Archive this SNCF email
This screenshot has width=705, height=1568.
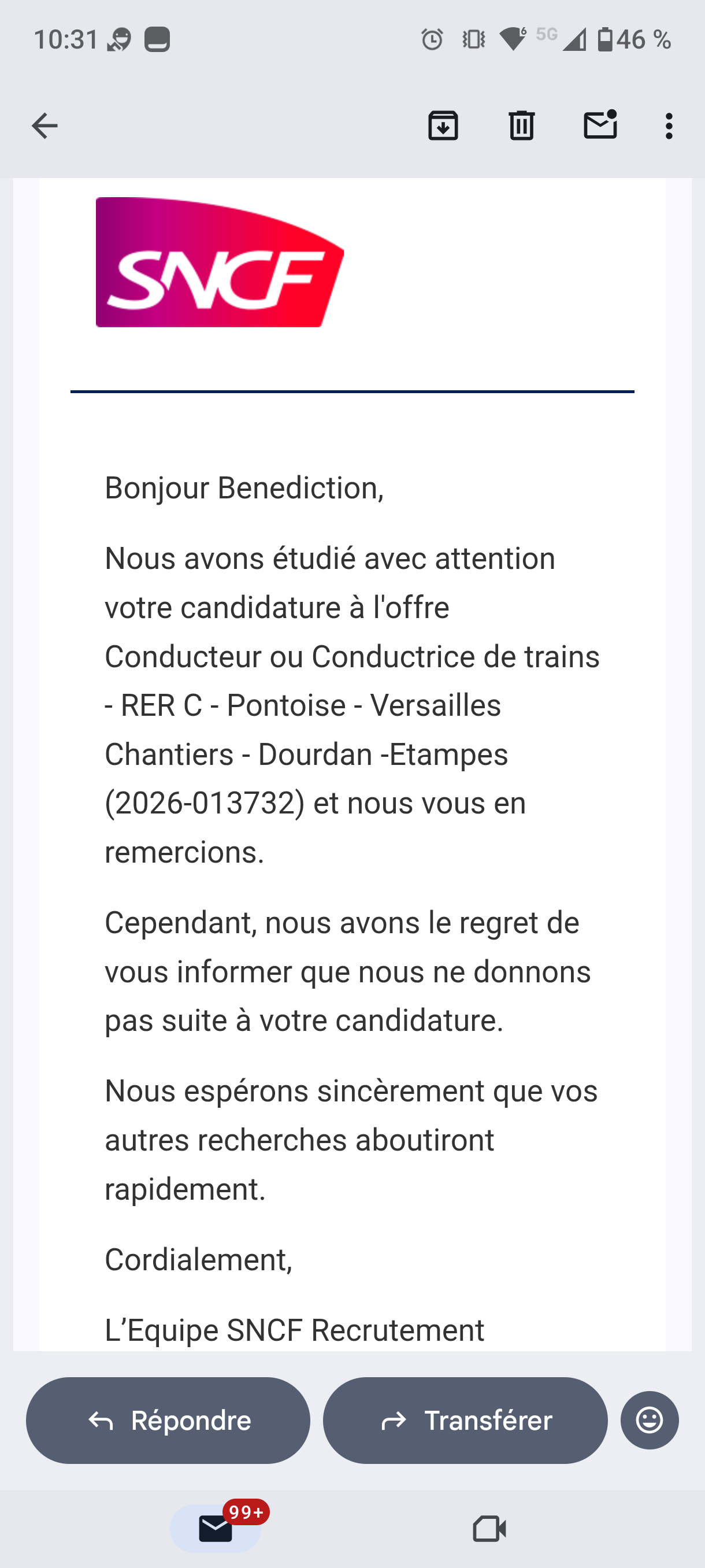pos(443,126)
